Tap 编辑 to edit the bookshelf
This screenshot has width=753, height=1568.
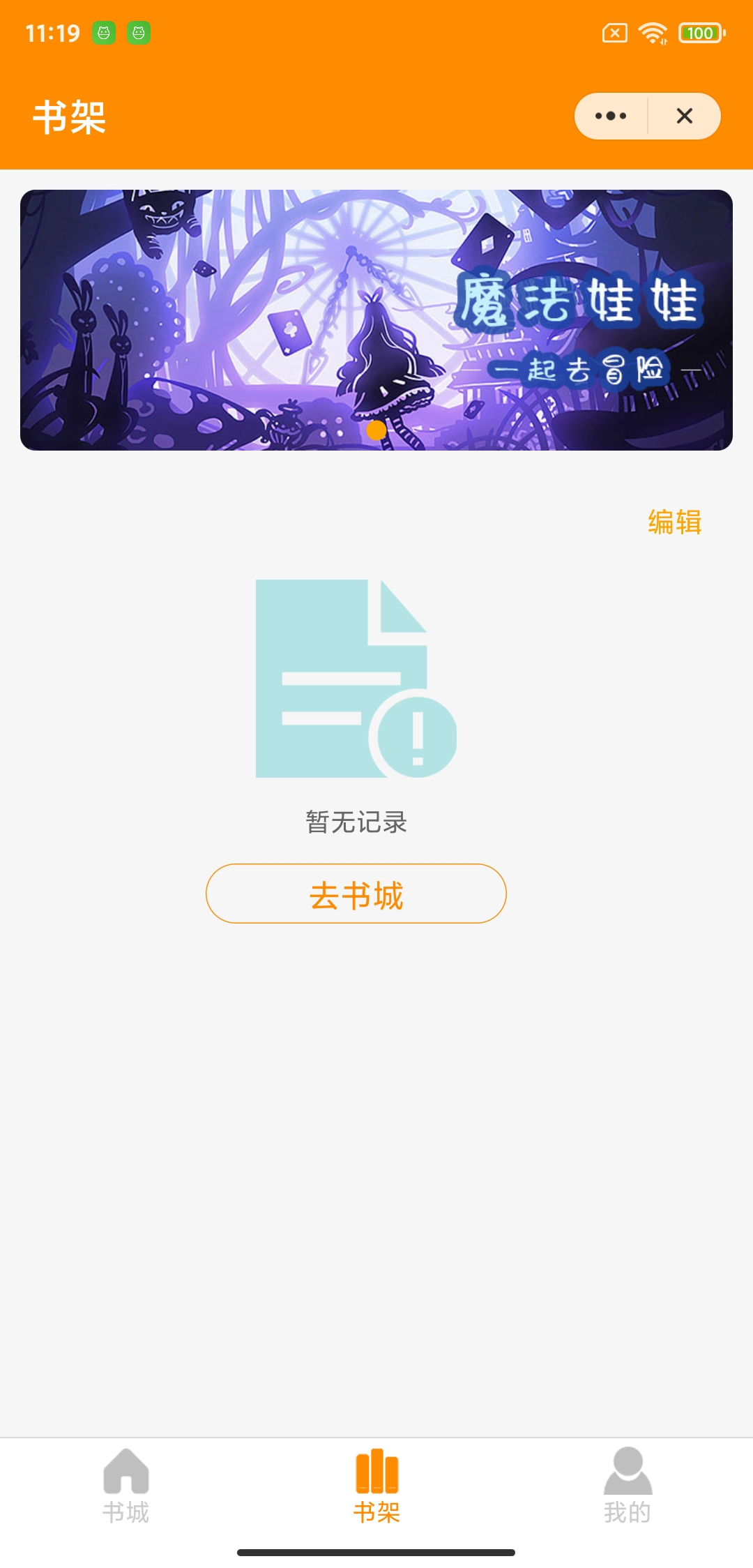[674, 522]
